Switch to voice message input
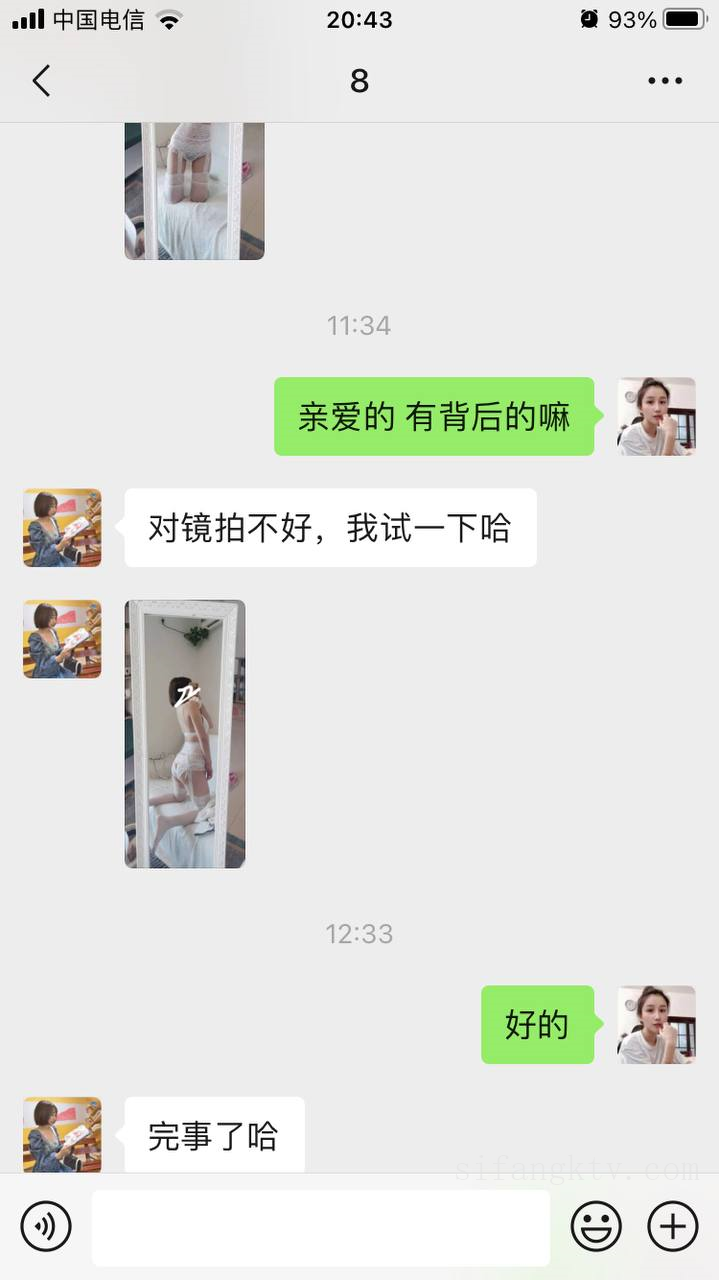This screenshot has width=719, height=1280. (x=46, y=1226)
